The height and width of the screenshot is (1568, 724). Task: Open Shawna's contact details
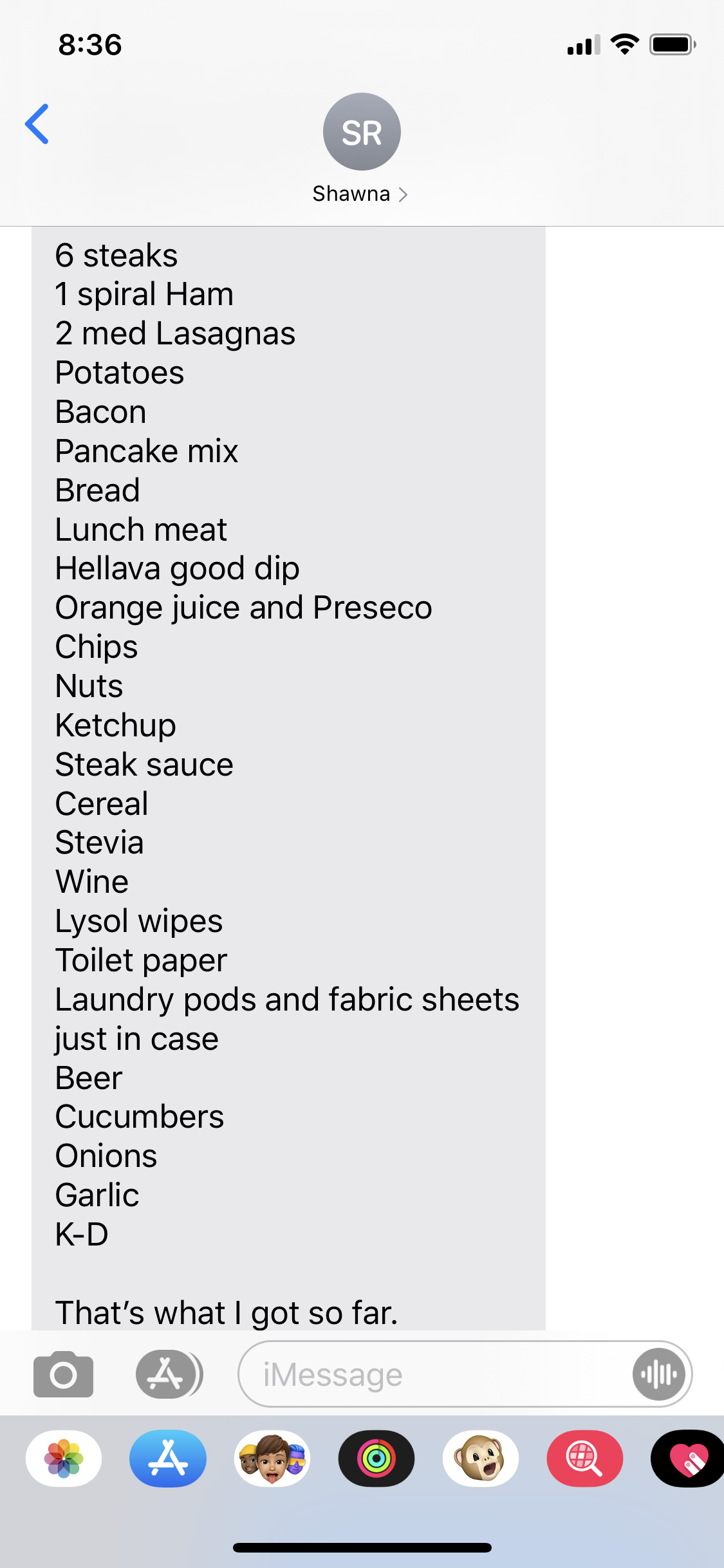tap(360, 194)
